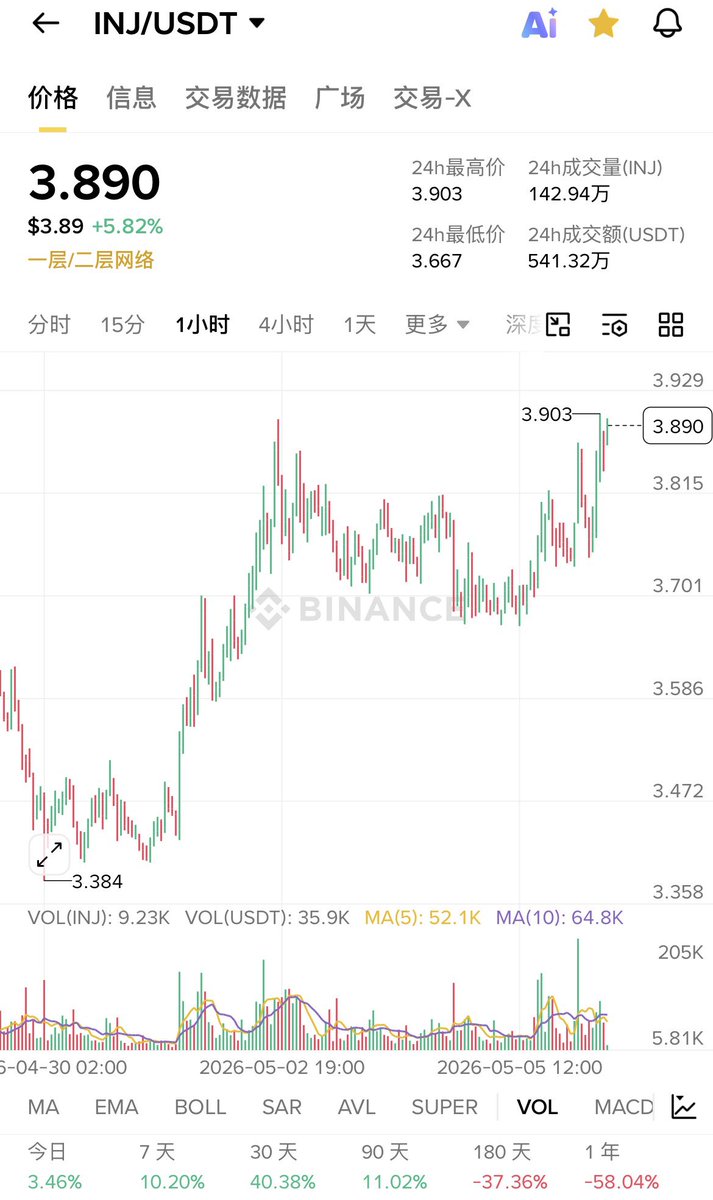Expand the 更多 intervals dropdown

(x=437, y=325)
